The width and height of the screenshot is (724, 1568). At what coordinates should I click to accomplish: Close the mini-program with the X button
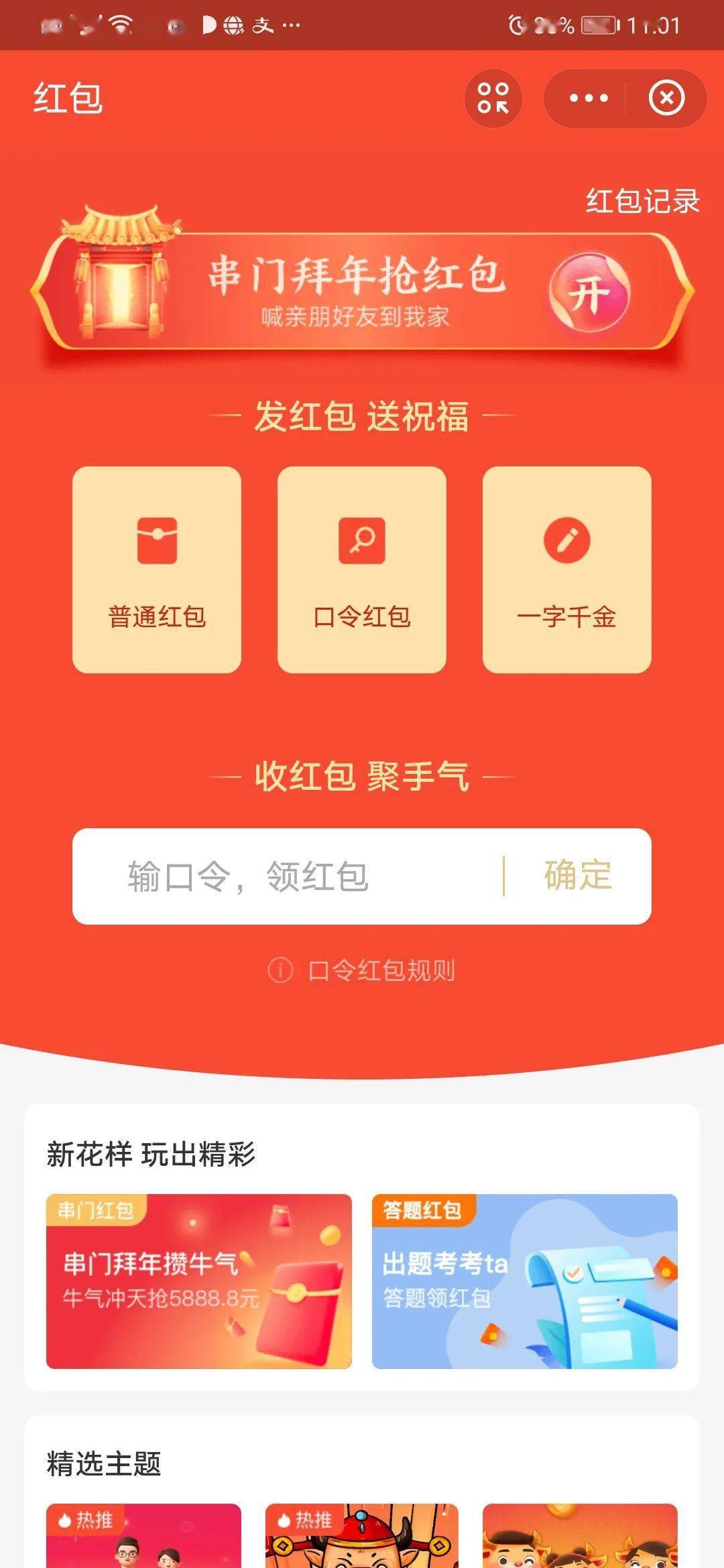click(666, 98)
